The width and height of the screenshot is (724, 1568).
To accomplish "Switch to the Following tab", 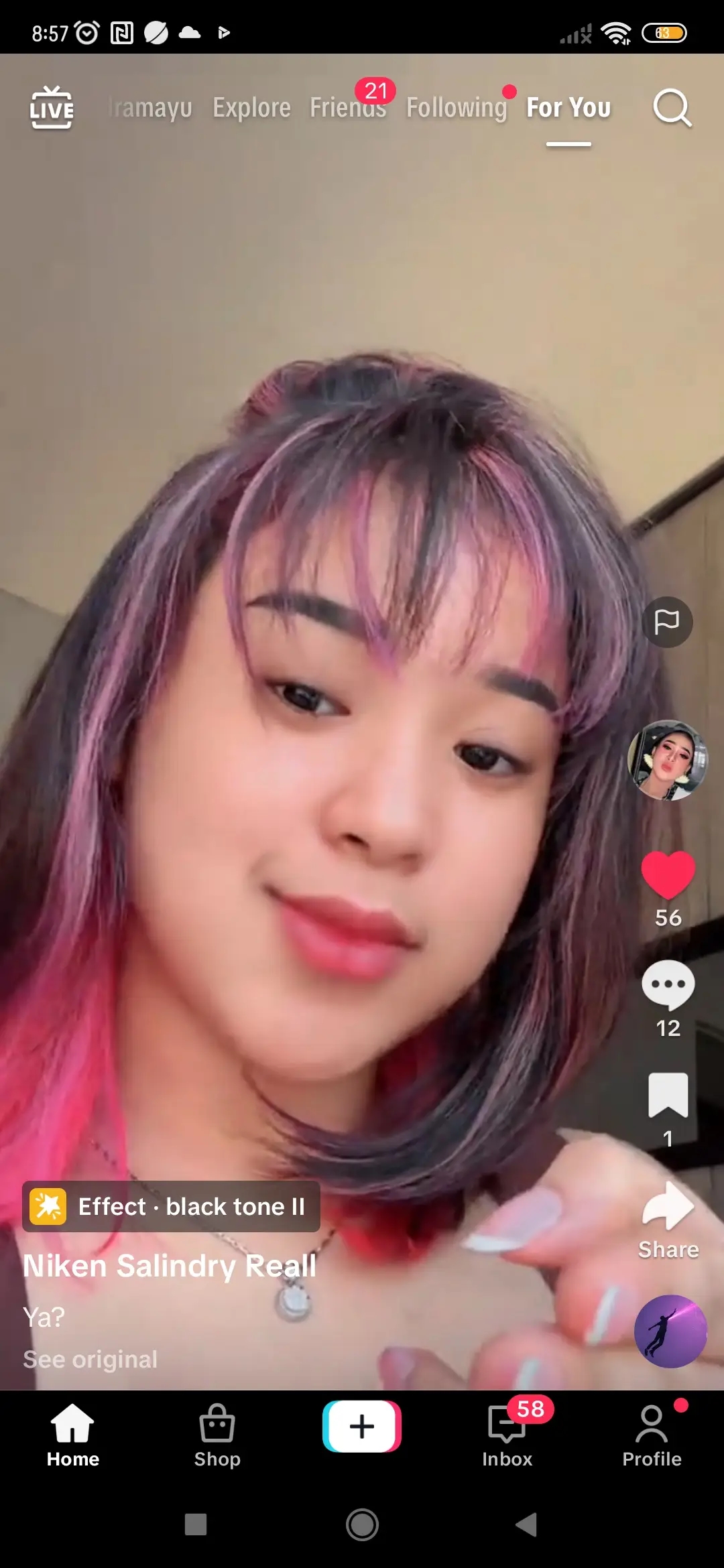I will click(x=456, y=107).
